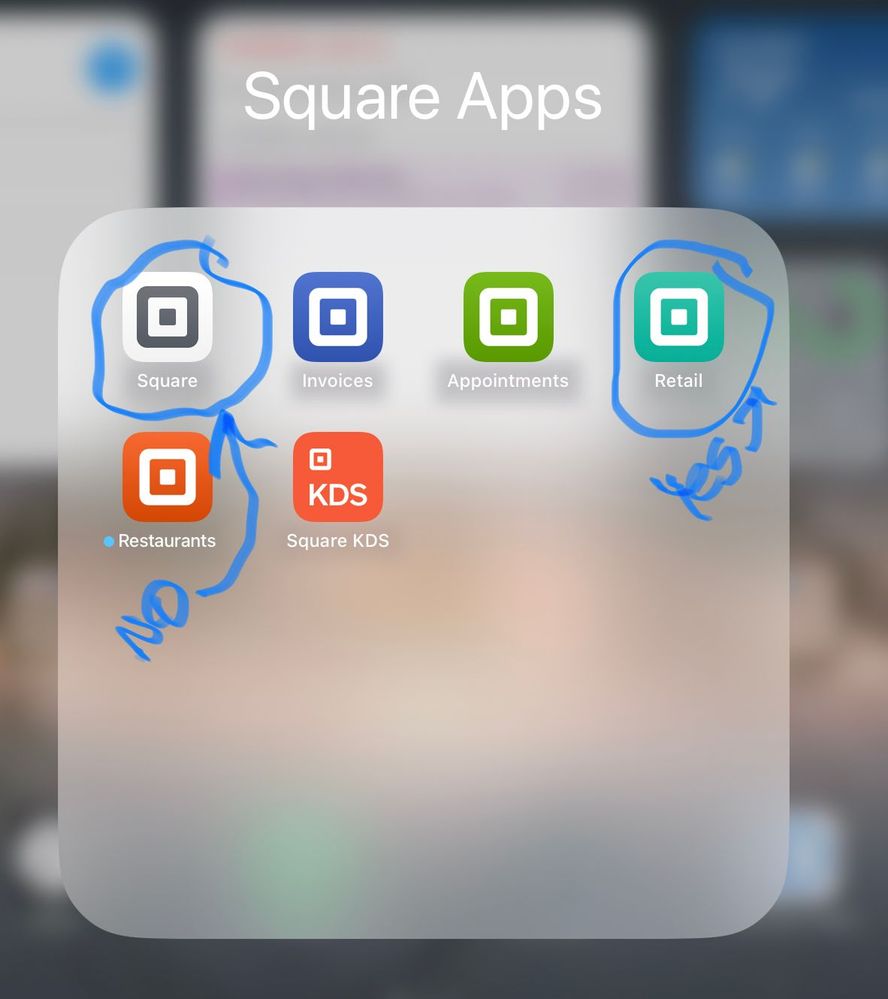Open the Square app

coord(167,317)
